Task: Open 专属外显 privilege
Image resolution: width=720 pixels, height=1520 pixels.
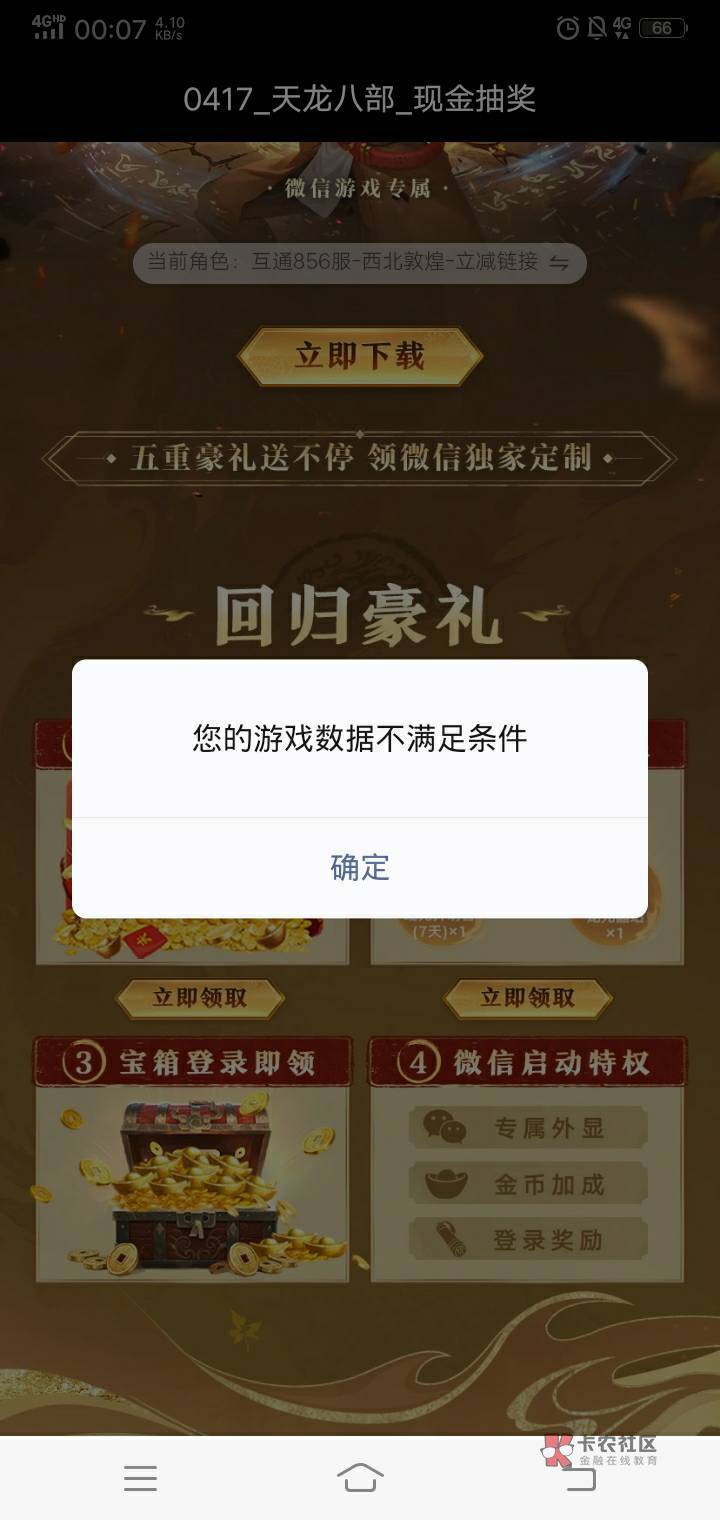Action: [x=528, y=1128]
